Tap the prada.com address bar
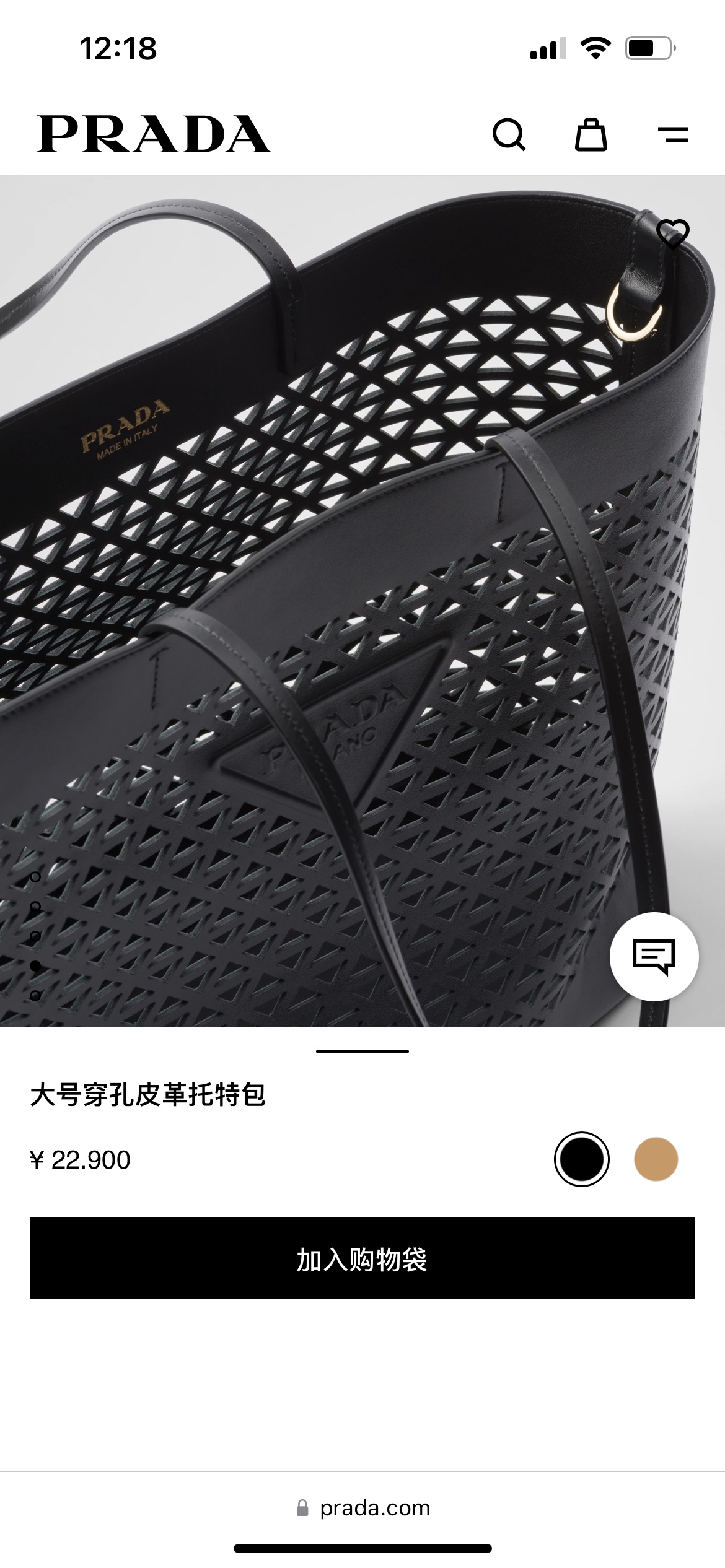The image size is (725, 1568). click(x=363, y=1508)
